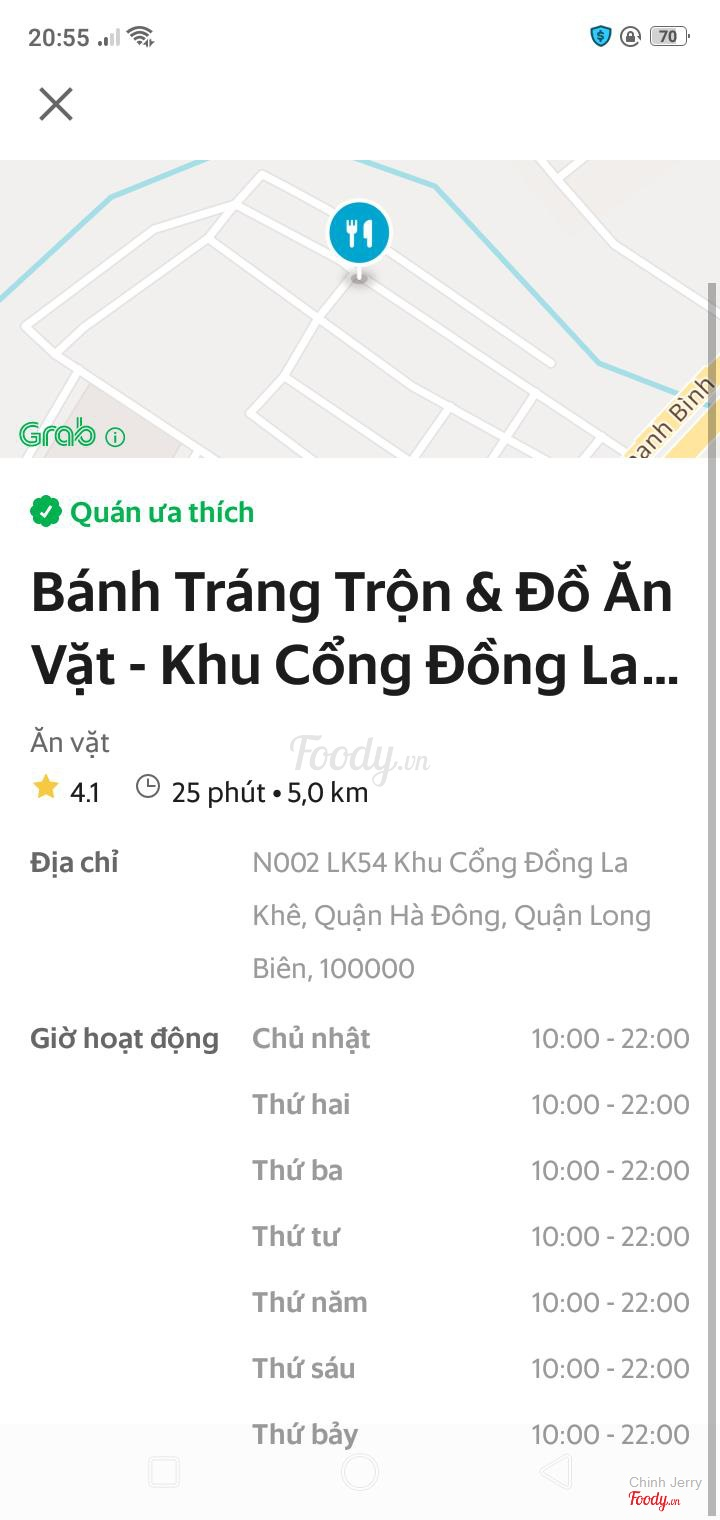Go to the system home screen
Viewport: 720px width, 1520px height.
(360, 1471)
